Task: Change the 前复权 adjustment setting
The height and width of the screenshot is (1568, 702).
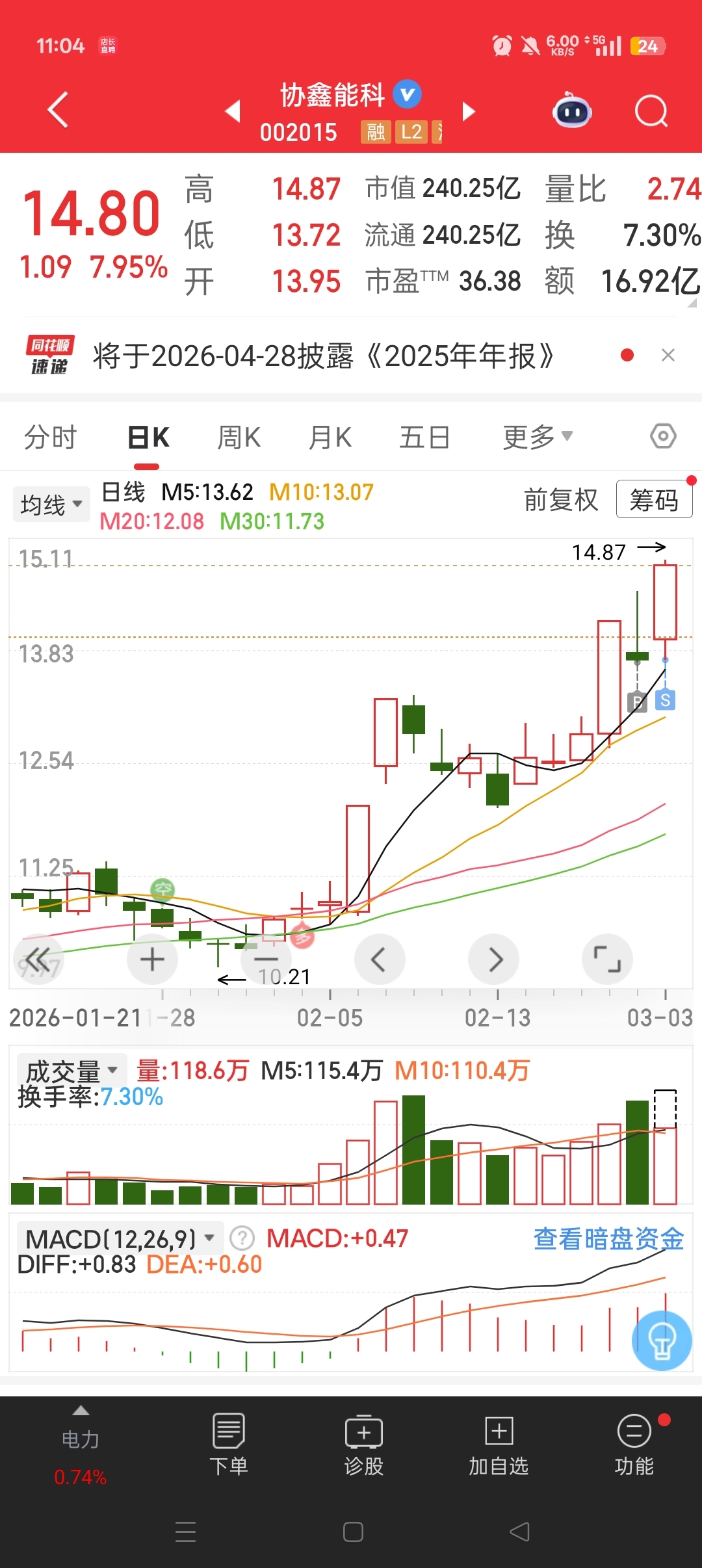Action: tap(561, 500)
